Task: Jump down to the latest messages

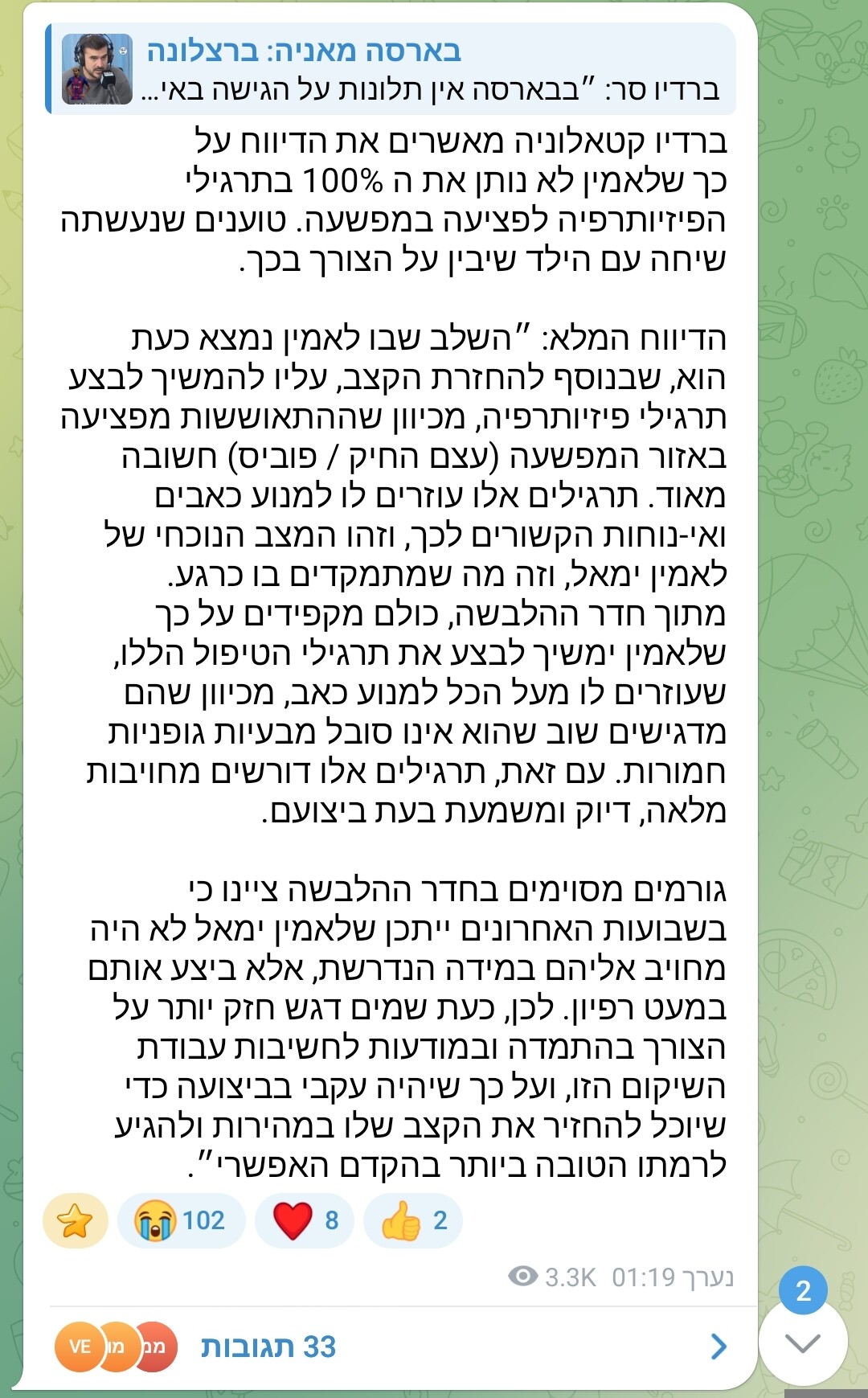Action: (x=802, y=1342)
